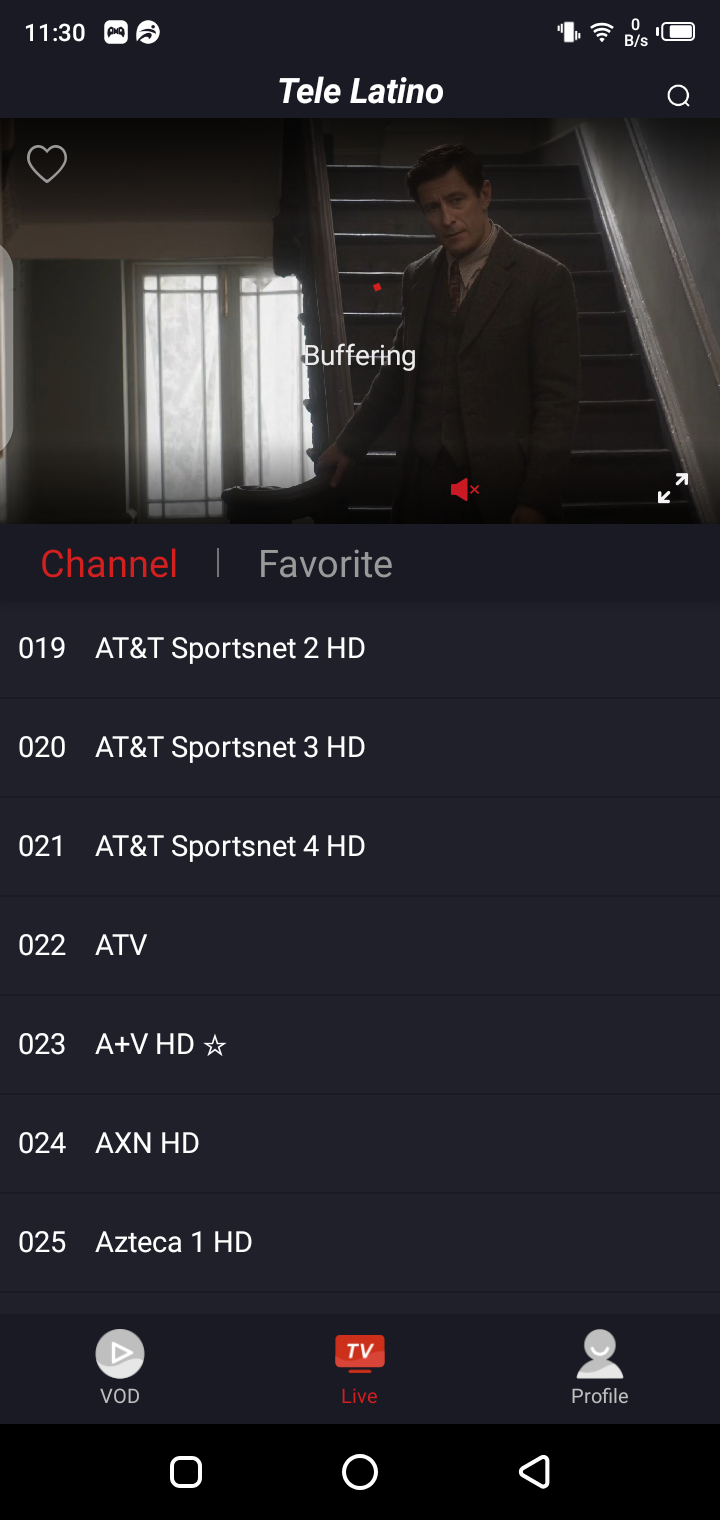Tap the system back button
The image size is (720, 1520).
click(534, 1472)
